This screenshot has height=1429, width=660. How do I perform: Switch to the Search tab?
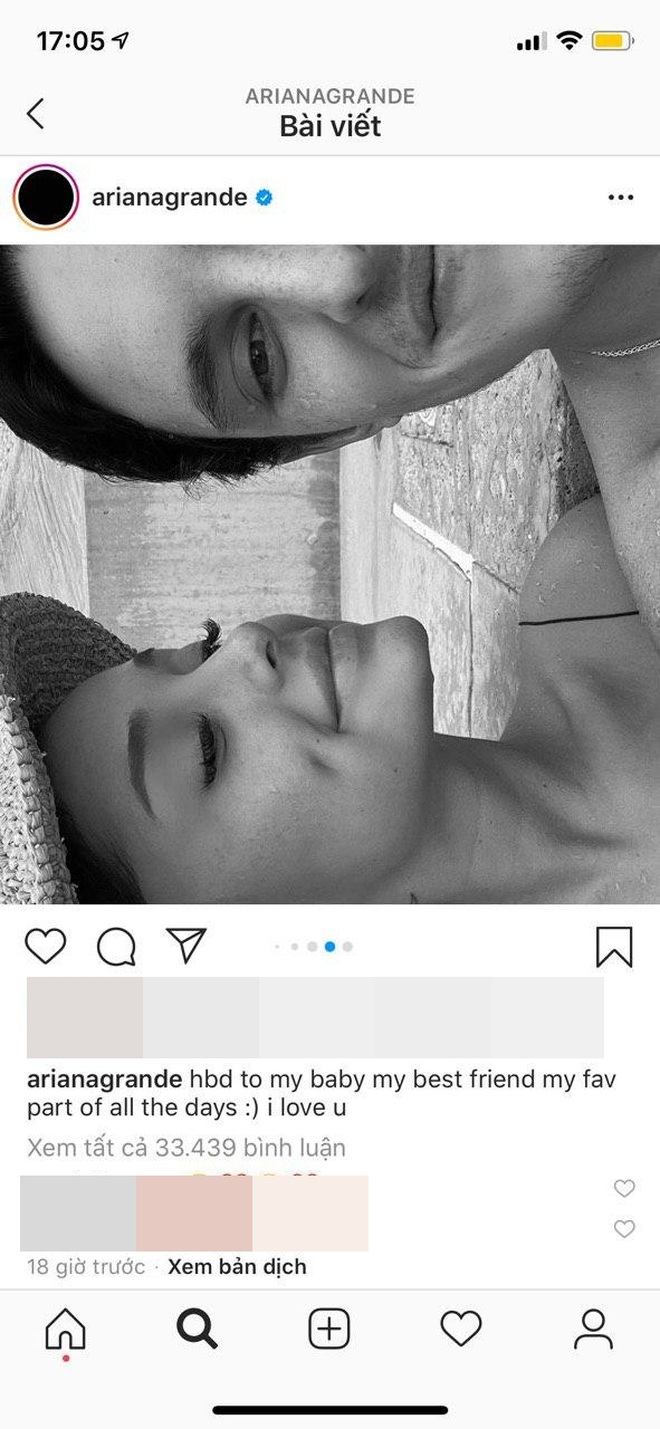[197, 1329]
